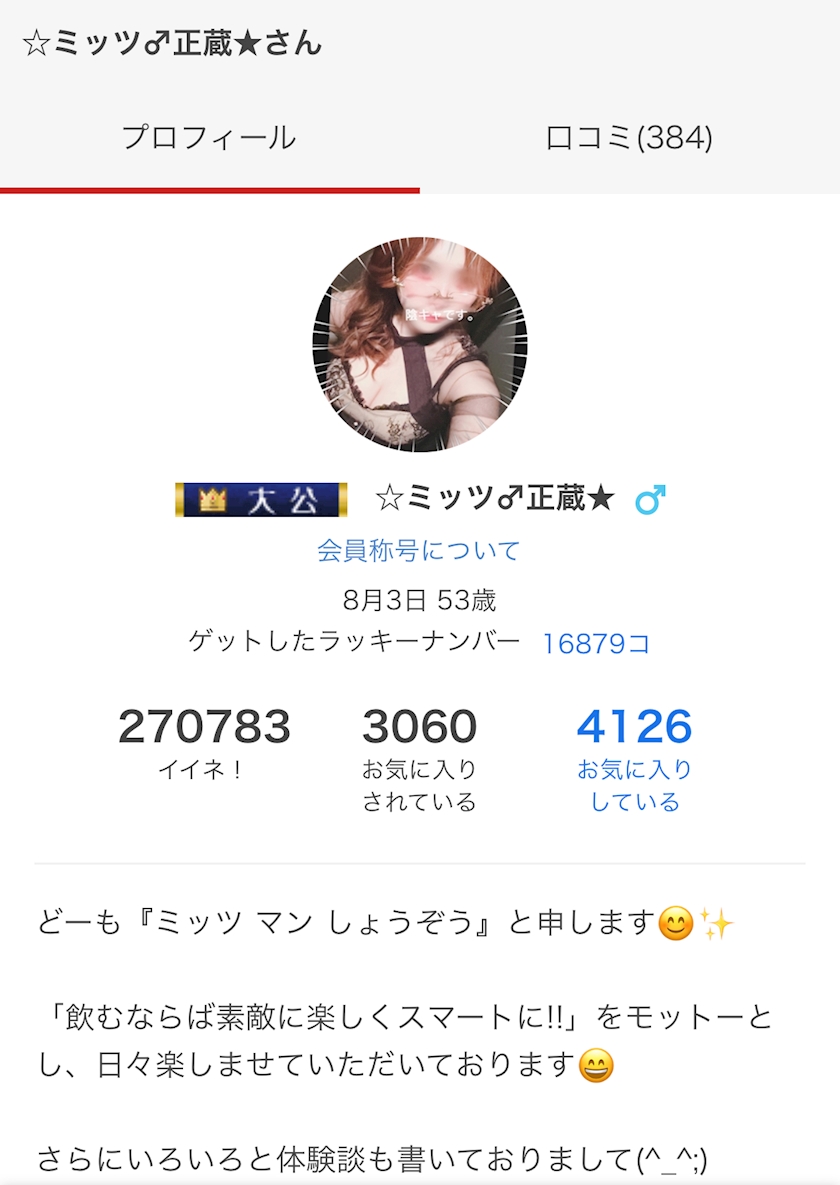Screen dimensions: 840x1185
Task: View the 16879コ lucky numbers
Action: tap(597, 643)
